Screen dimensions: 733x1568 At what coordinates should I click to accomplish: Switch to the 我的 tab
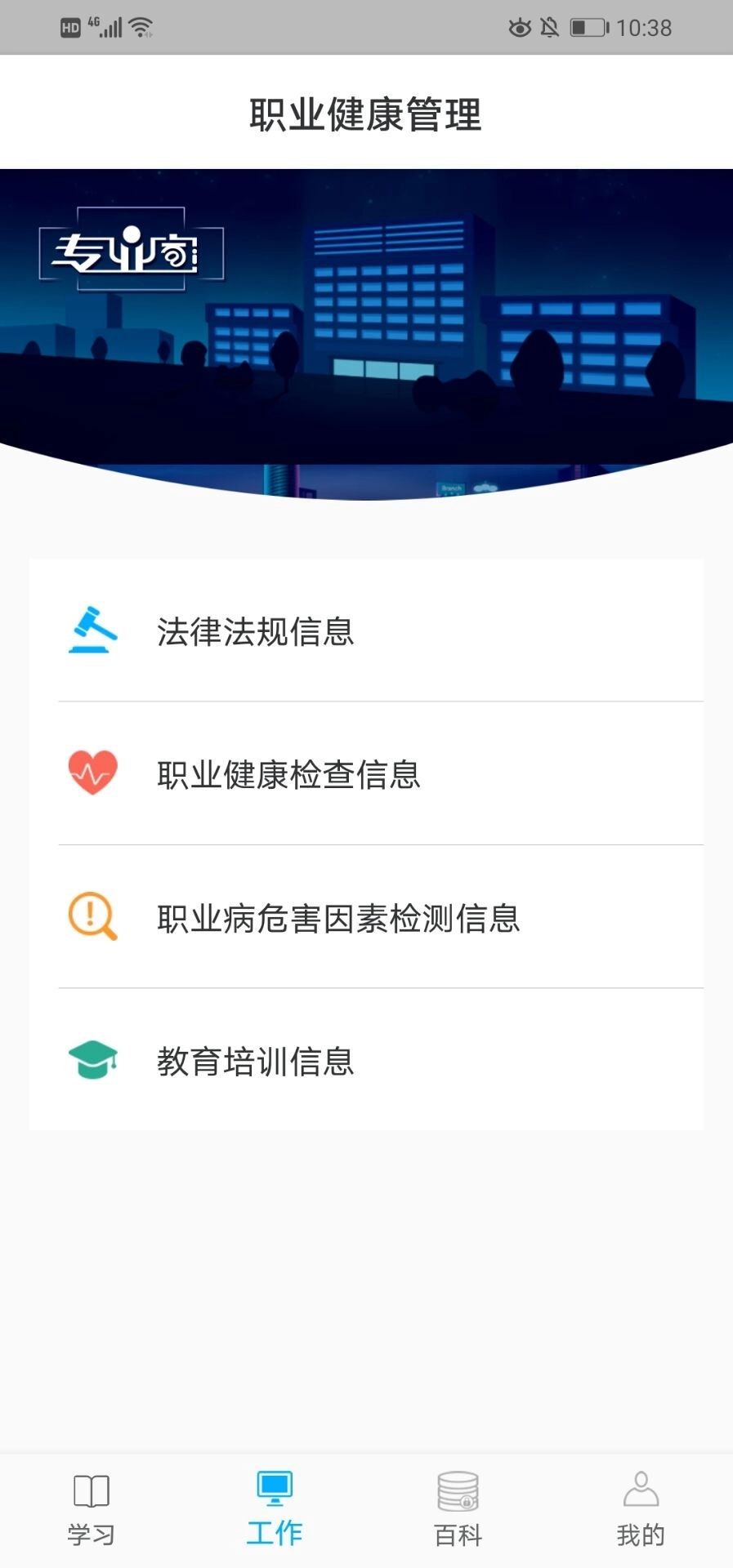tap(640, 1511)
